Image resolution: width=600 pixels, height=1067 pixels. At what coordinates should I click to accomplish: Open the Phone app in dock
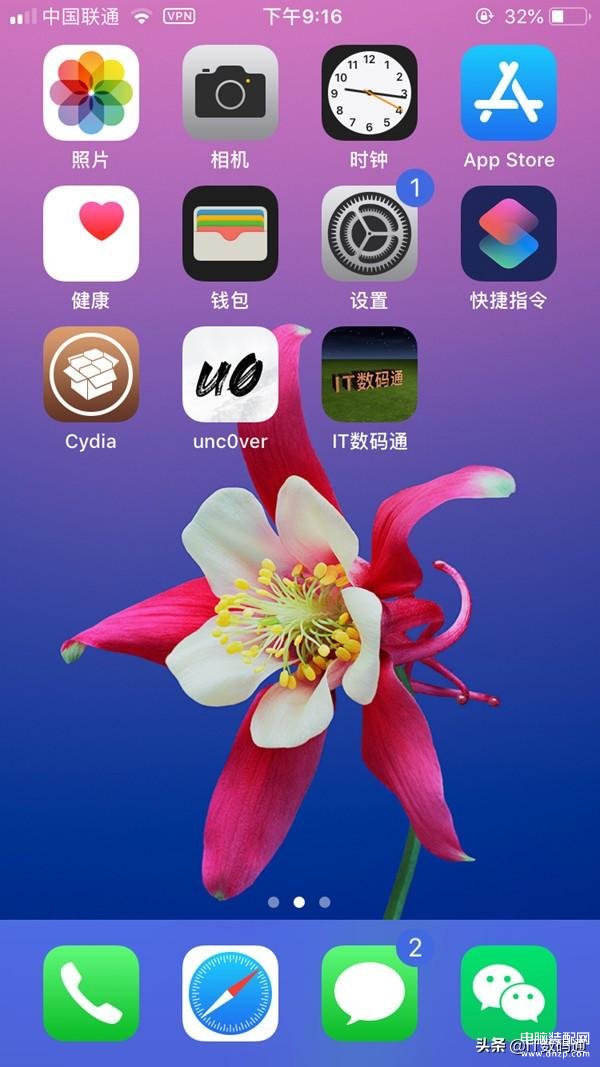click(x=91, y=993)
